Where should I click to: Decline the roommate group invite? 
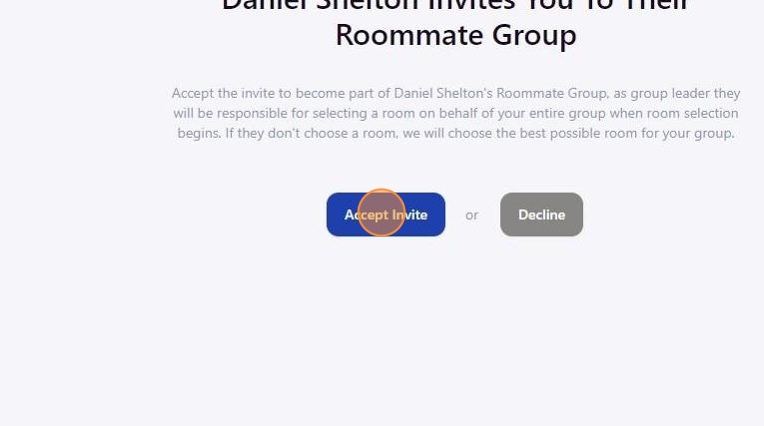tap(541, 214)
